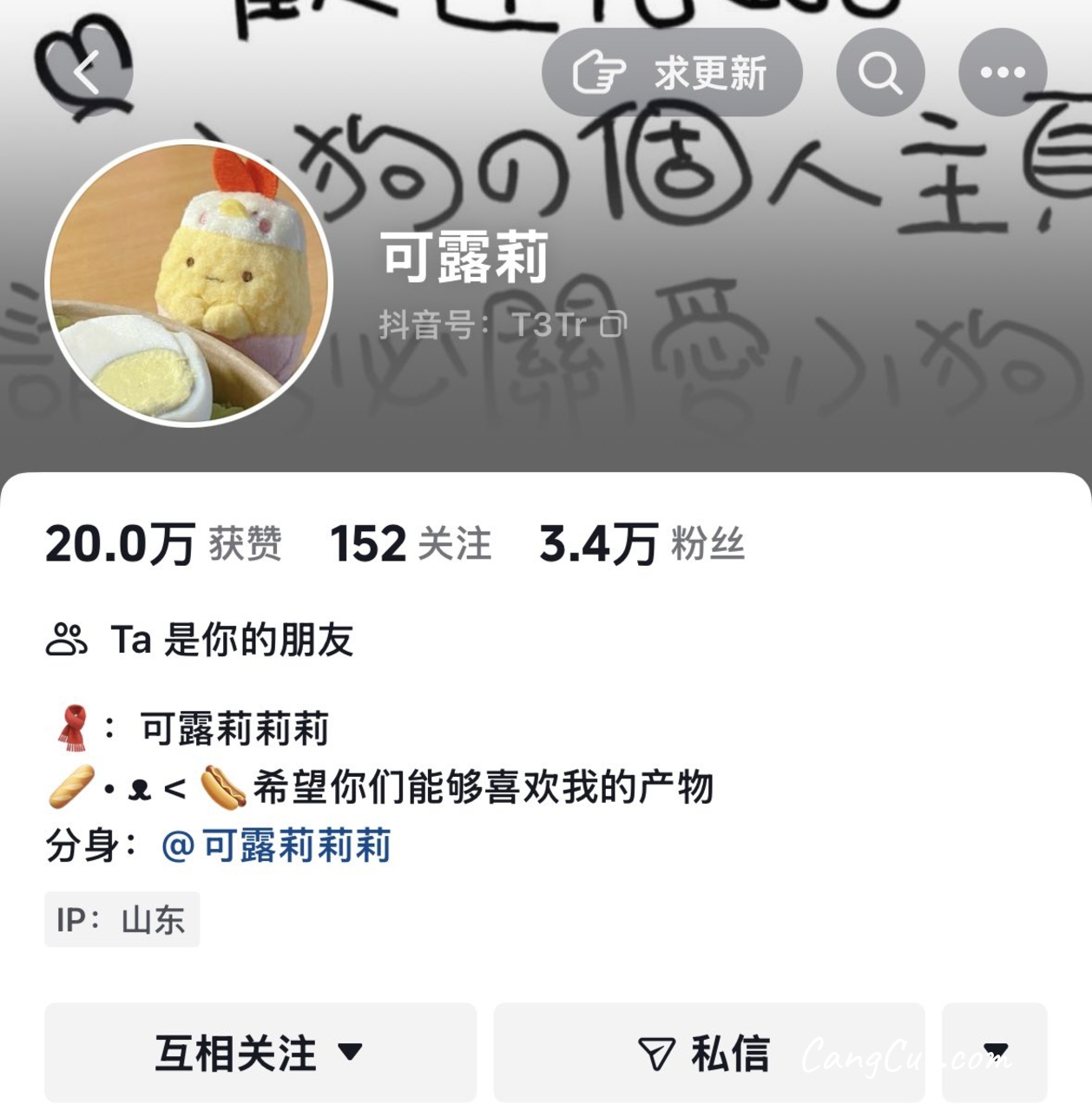
Task: View 可露莉's profile avatar
Action: coord(189,283)
